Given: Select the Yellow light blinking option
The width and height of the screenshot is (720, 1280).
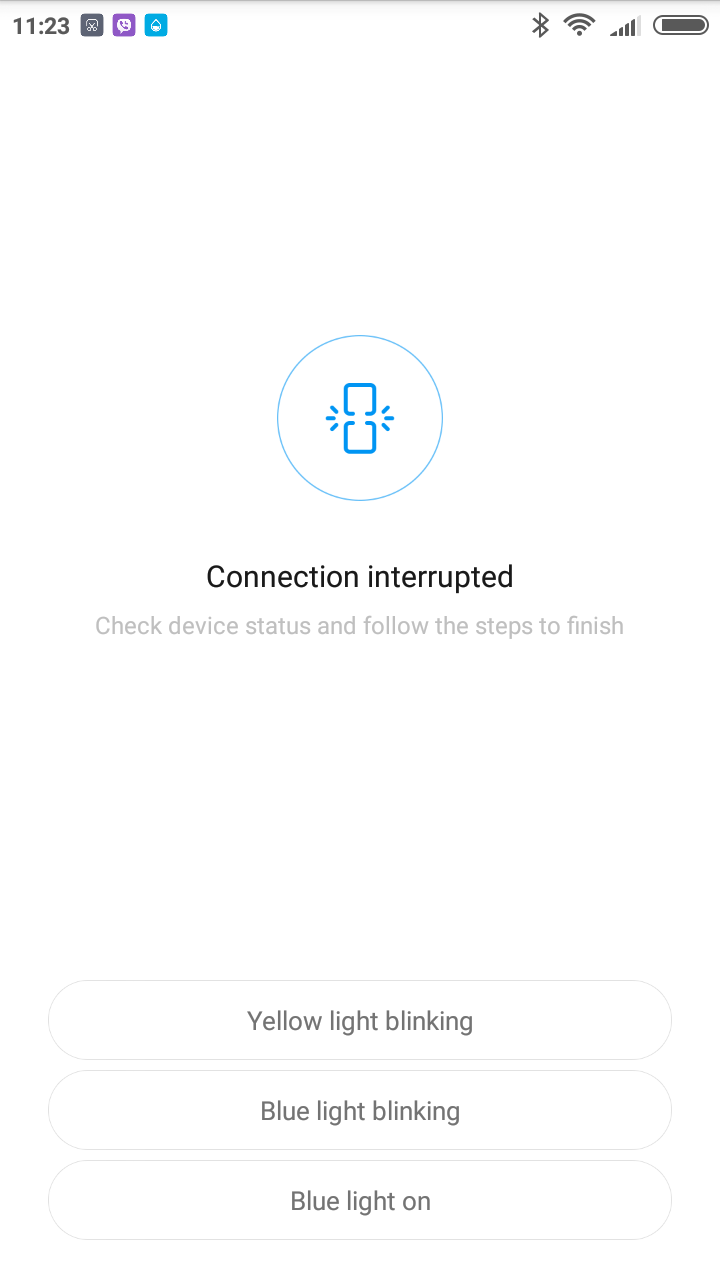Looking at the screenshot, I should coord(360,1020).
